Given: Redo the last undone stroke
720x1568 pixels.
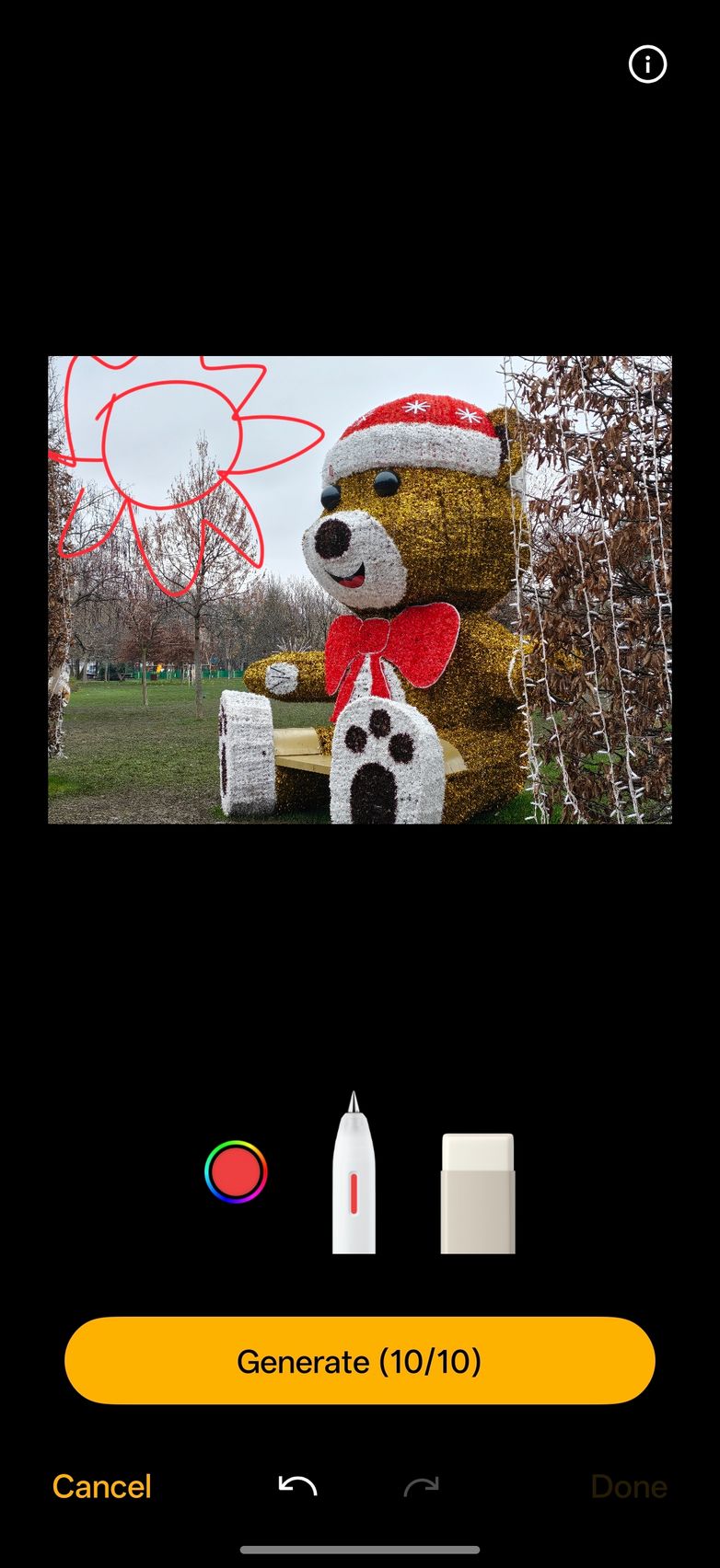Looking at the screenshot, I should pos(421,1486).
